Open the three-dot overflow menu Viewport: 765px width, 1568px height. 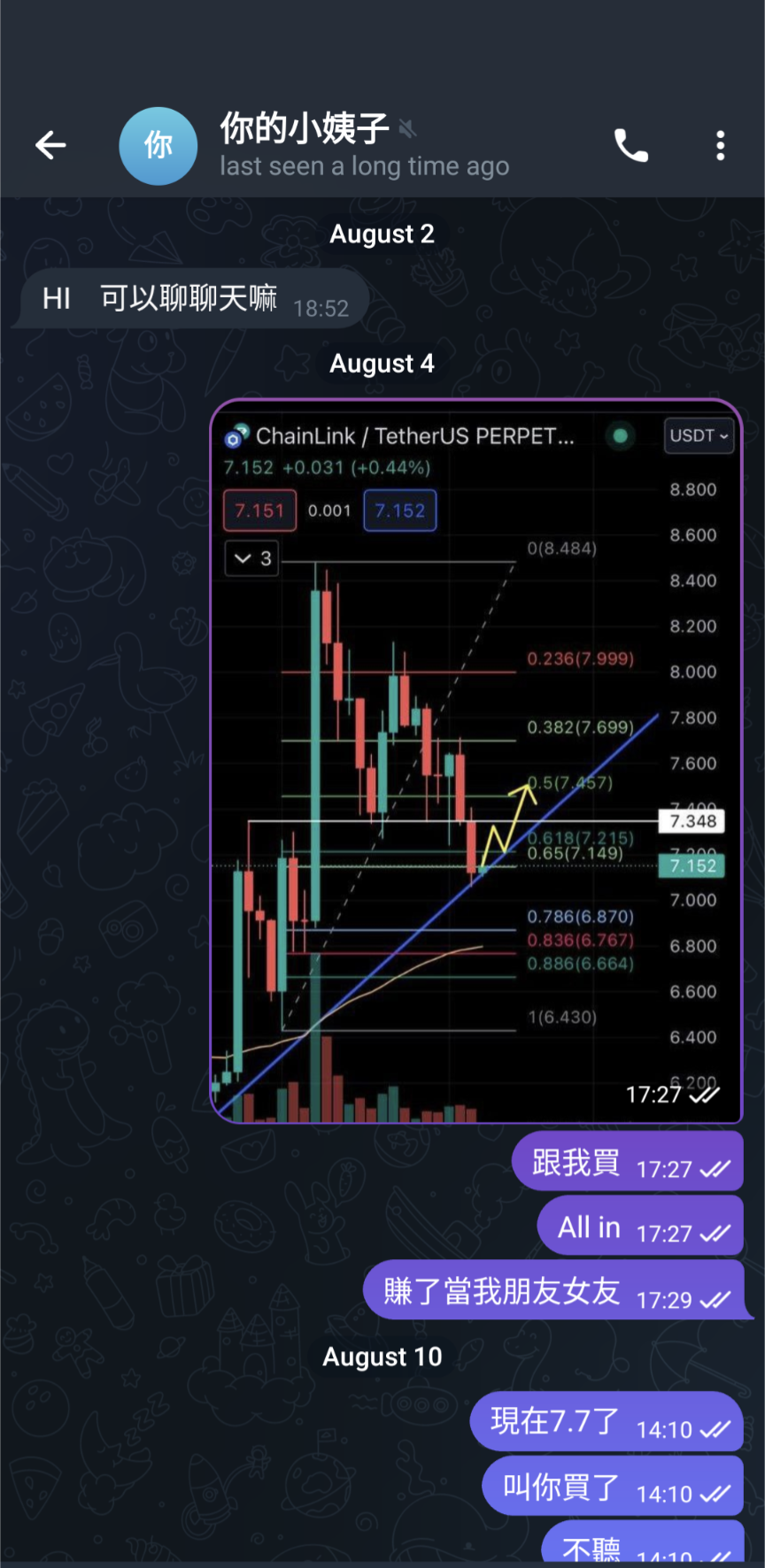721,145
